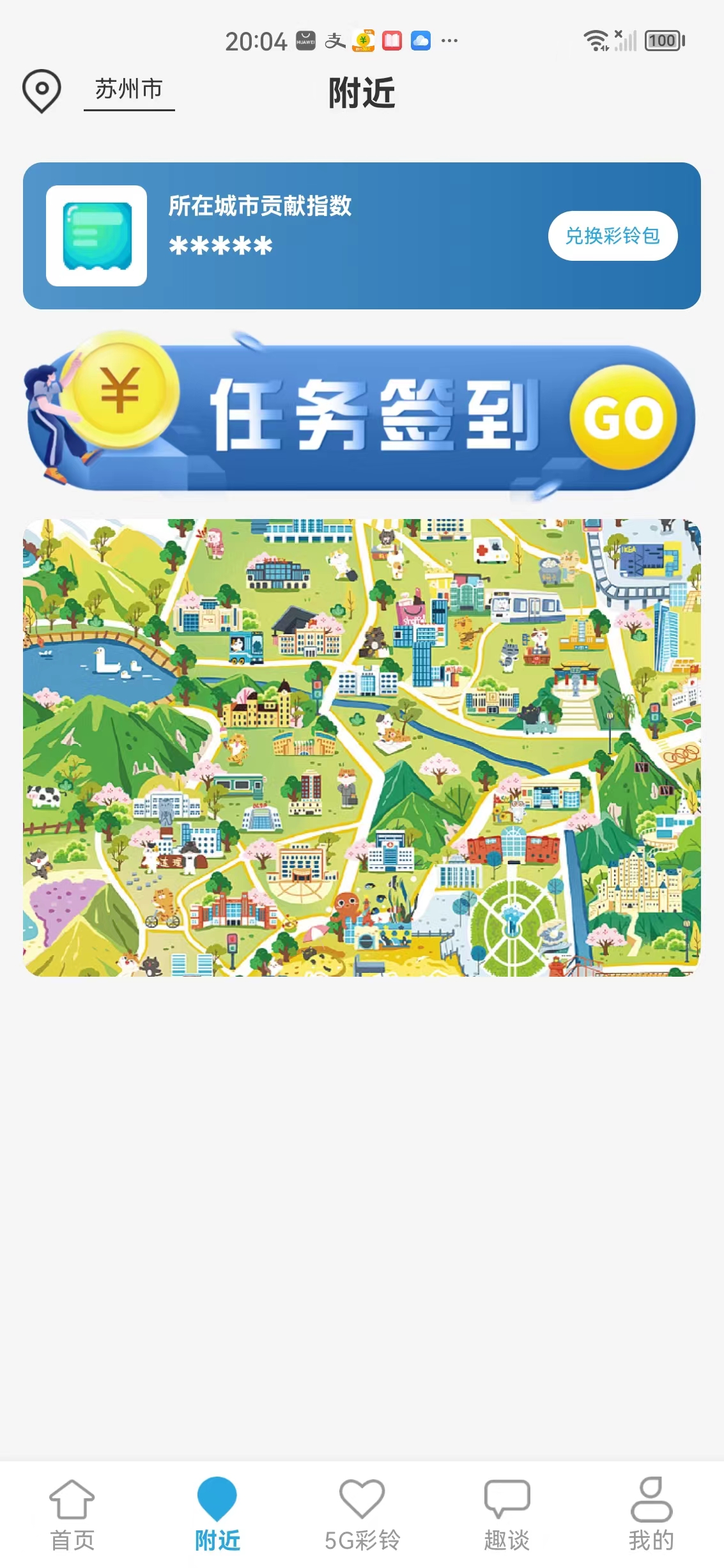
Task: Change city from 苏州市
Action: coord(128,89)
